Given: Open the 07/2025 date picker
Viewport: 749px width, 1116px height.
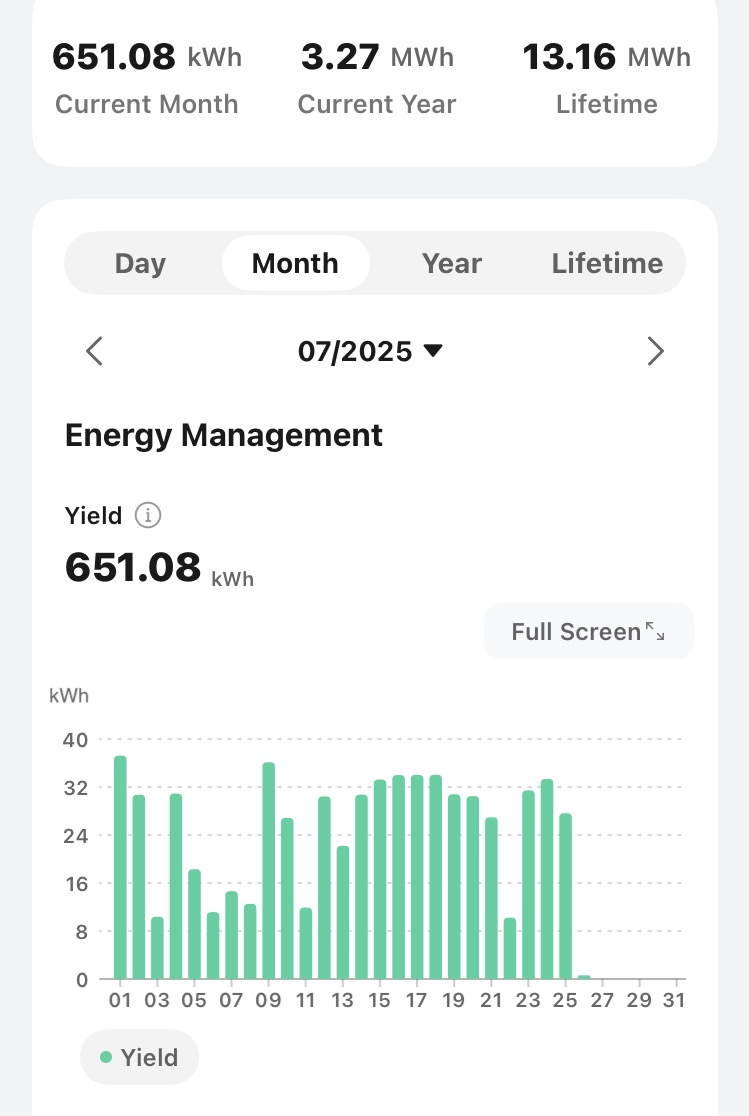Looking at the screenshot, I should click(370, 352).
